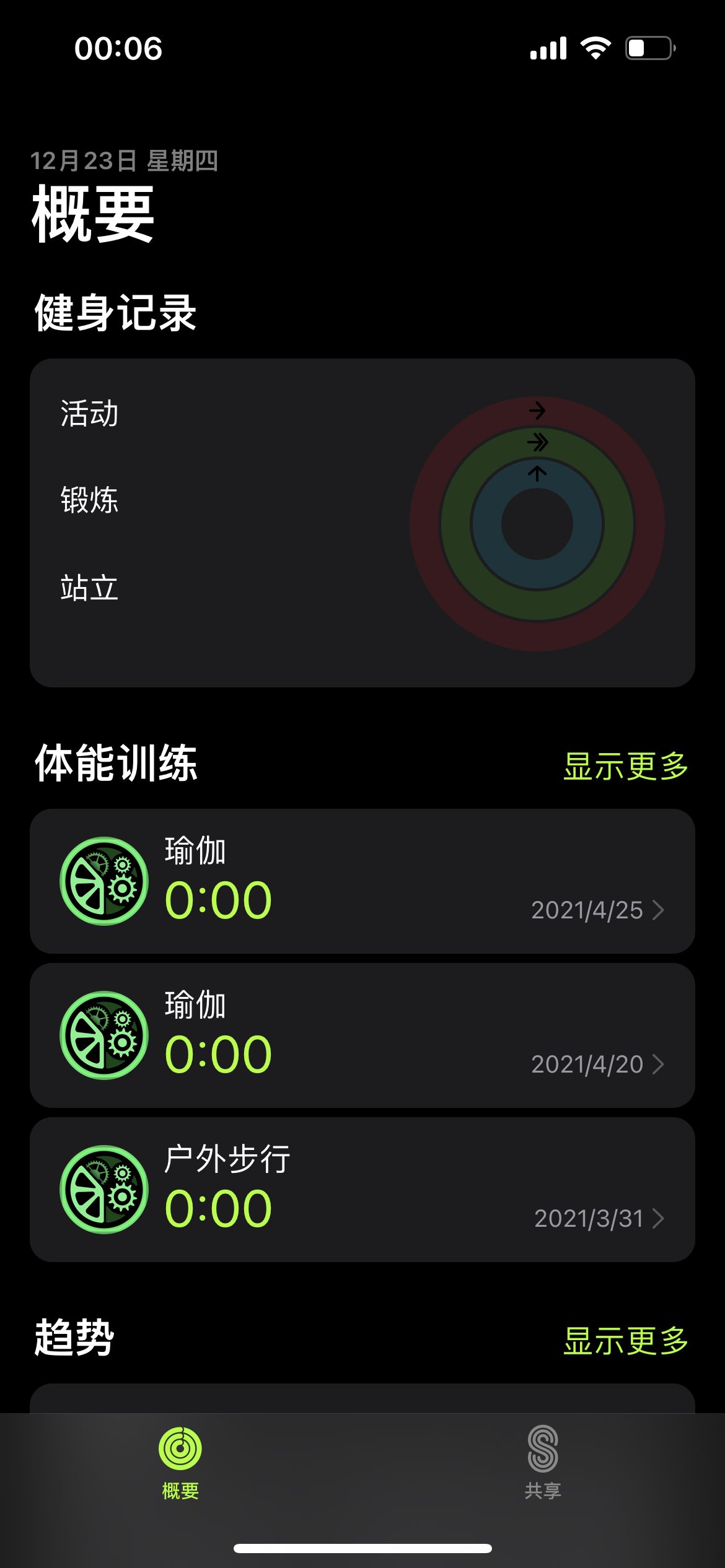Viewport: 725px width, 1568px height.
Task: Tap 显示更多 next to 体能训练
Action: point(625,766)
